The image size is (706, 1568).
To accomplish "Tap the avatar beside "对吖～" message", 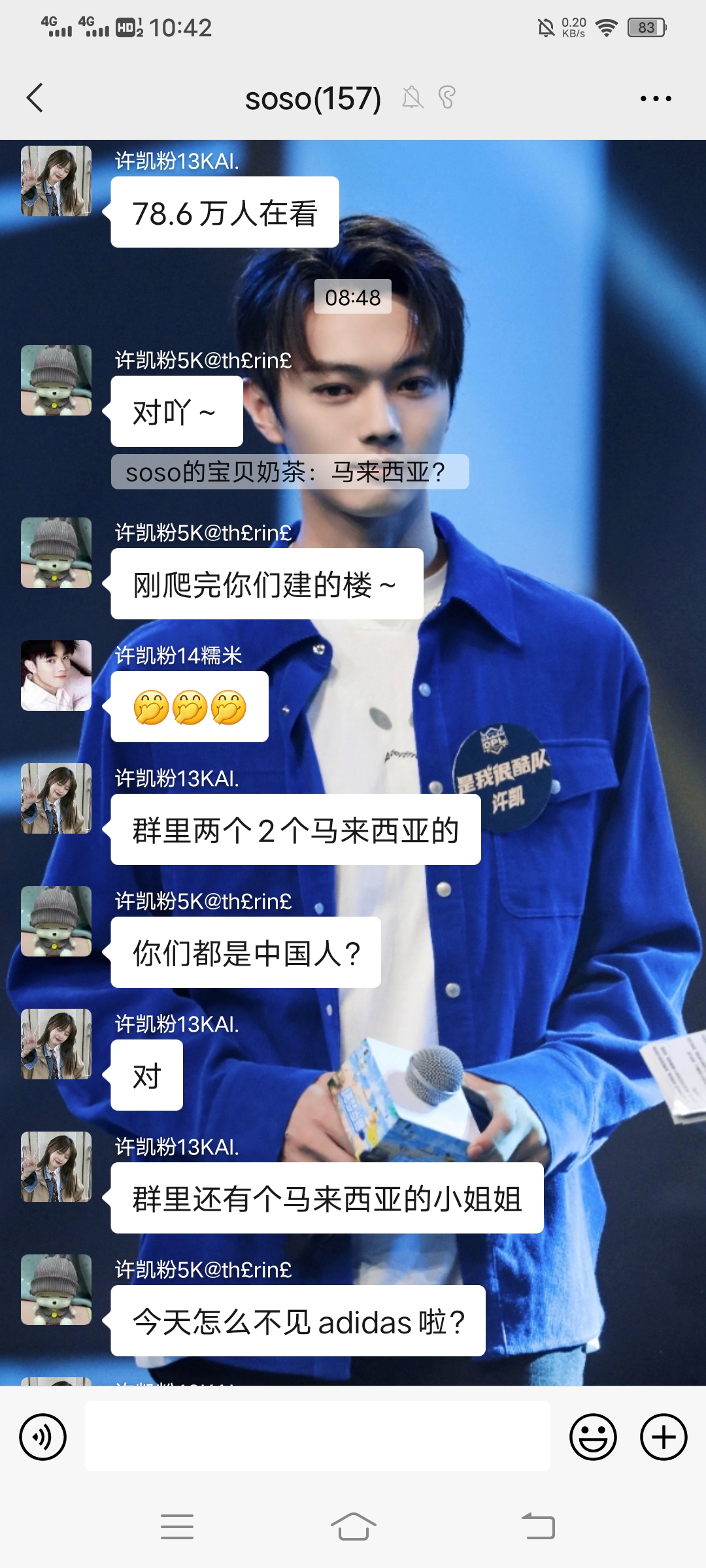I will pos(56,380).
